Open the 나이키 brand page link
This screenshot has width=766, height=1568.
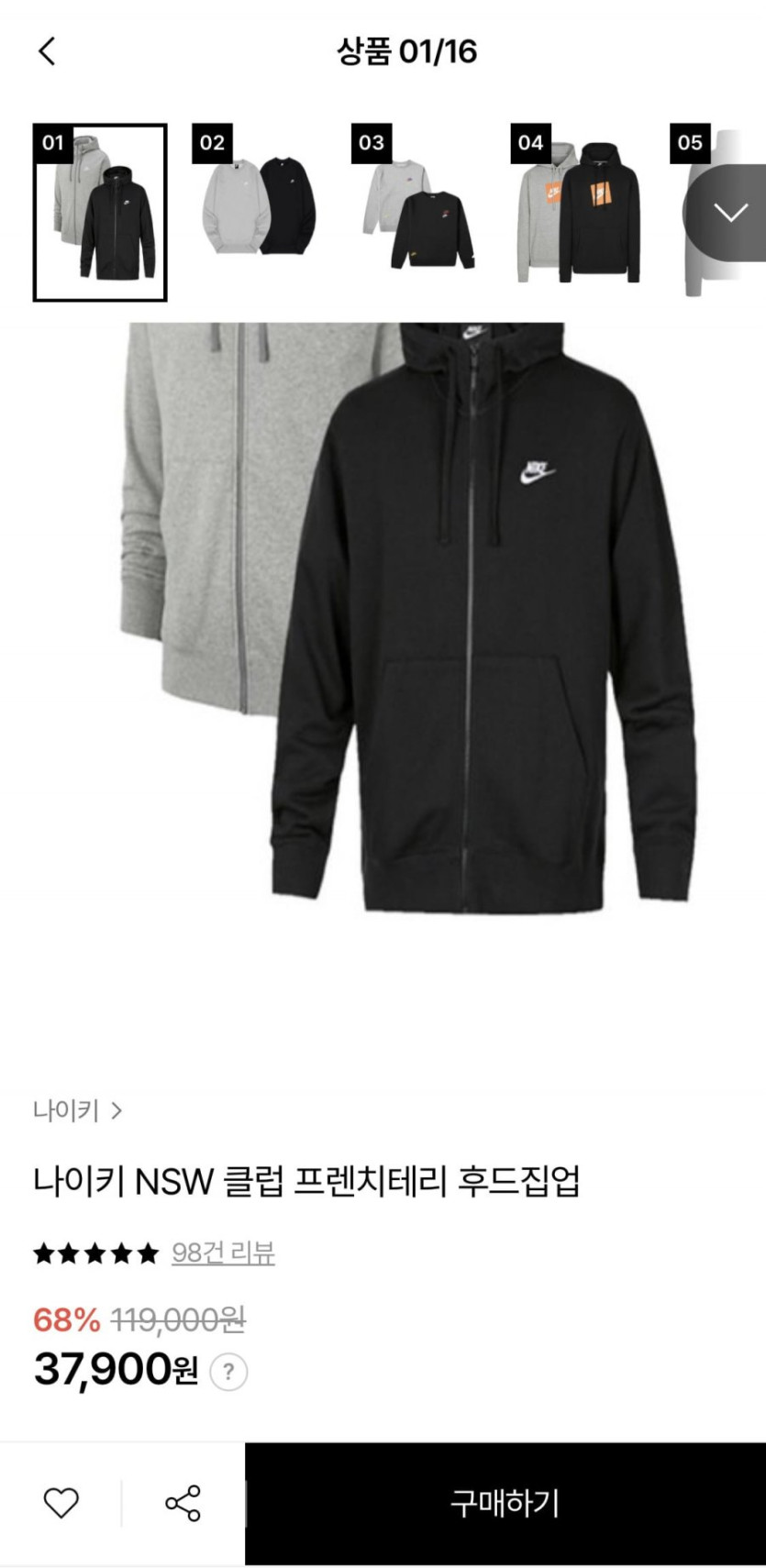[x=77, y=1111]
